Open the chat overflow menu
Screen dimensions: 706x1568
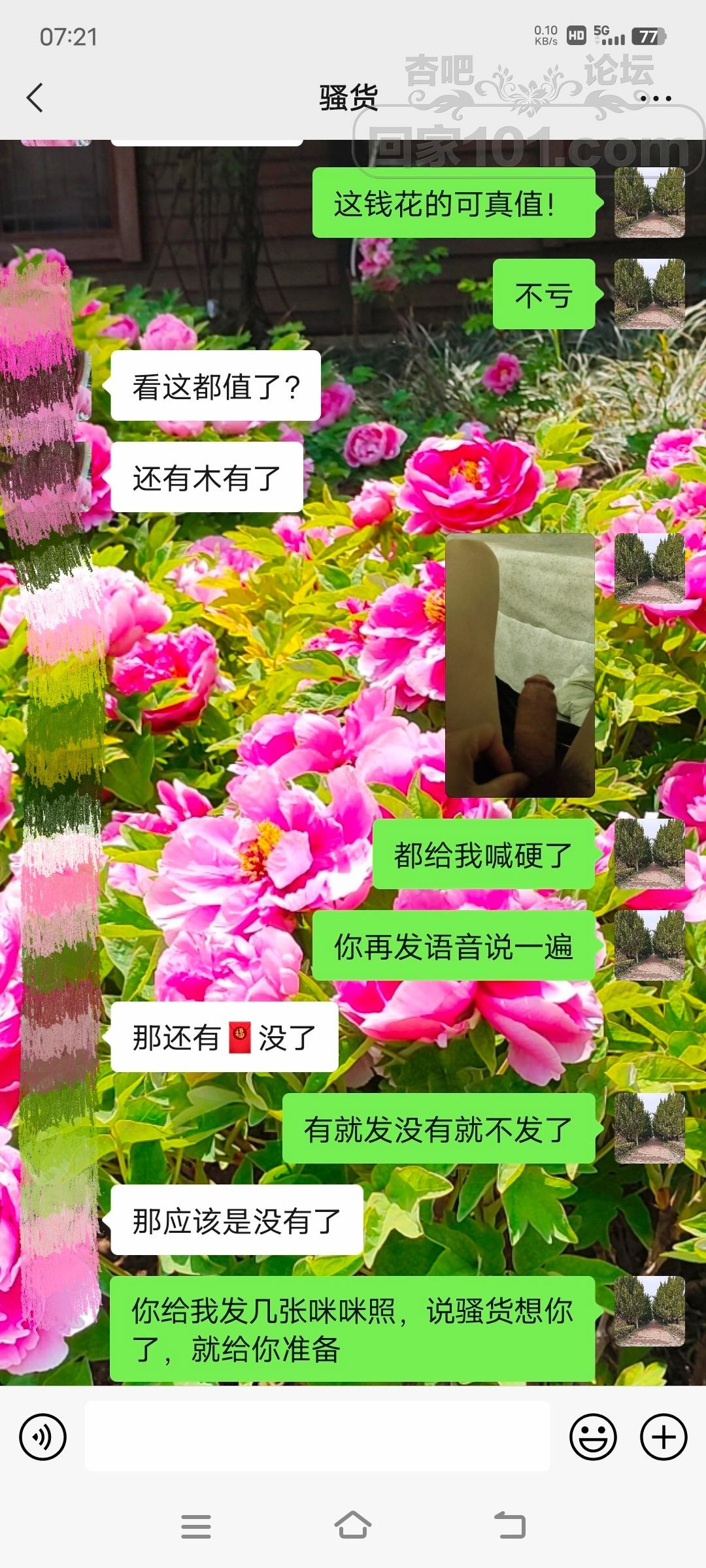655,99
